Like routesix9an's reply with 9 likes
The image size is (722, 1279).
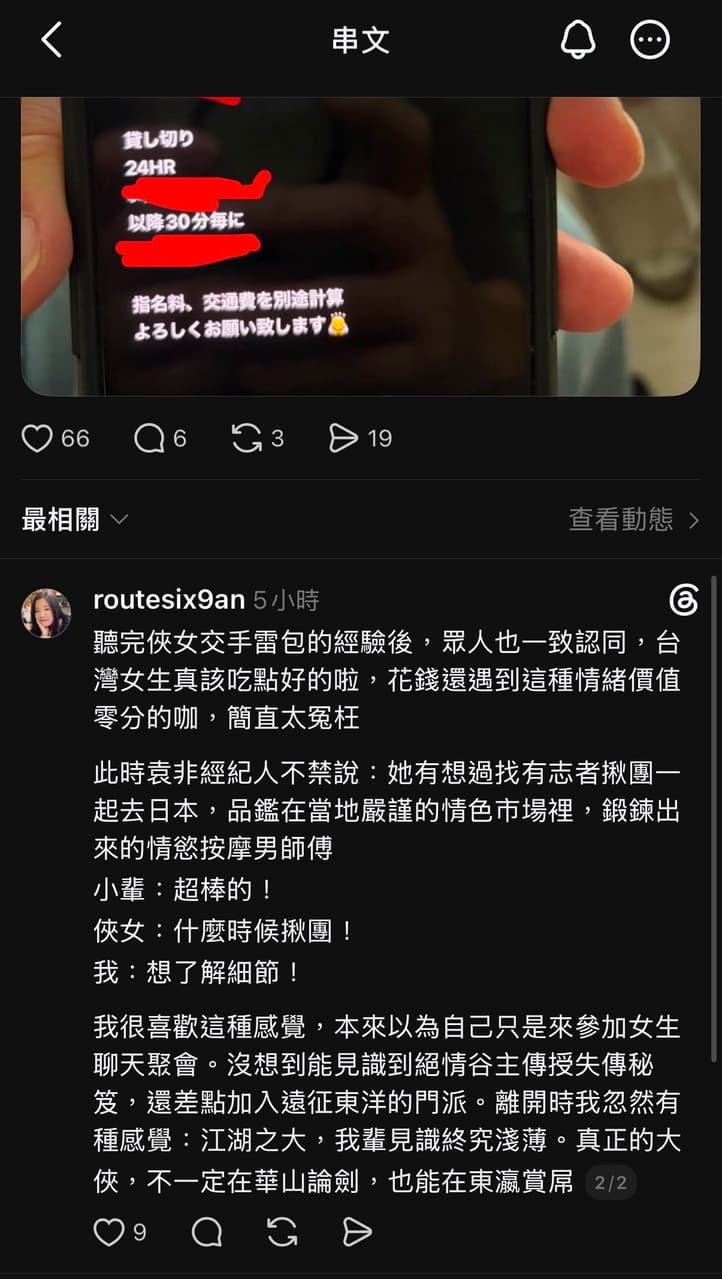pos(119,1232)
